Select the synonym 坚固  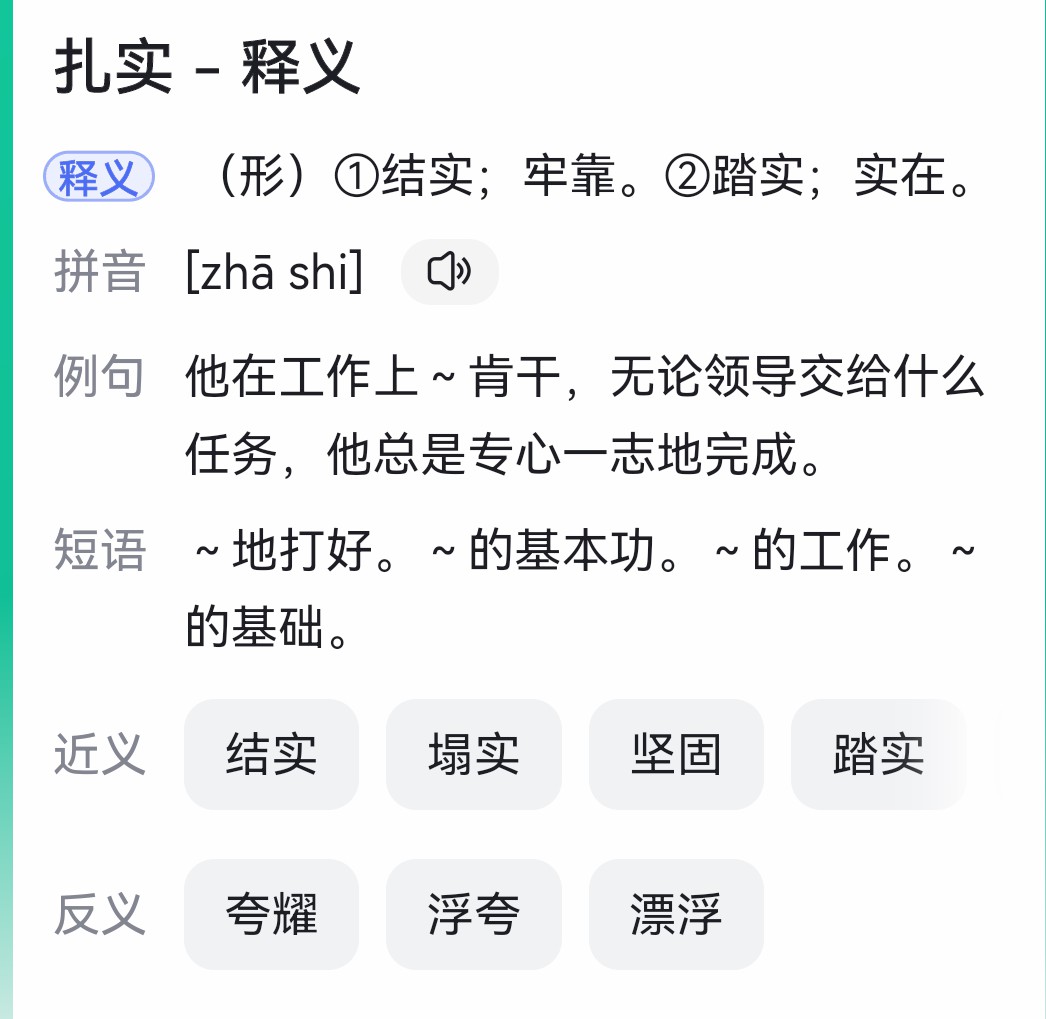676,754
